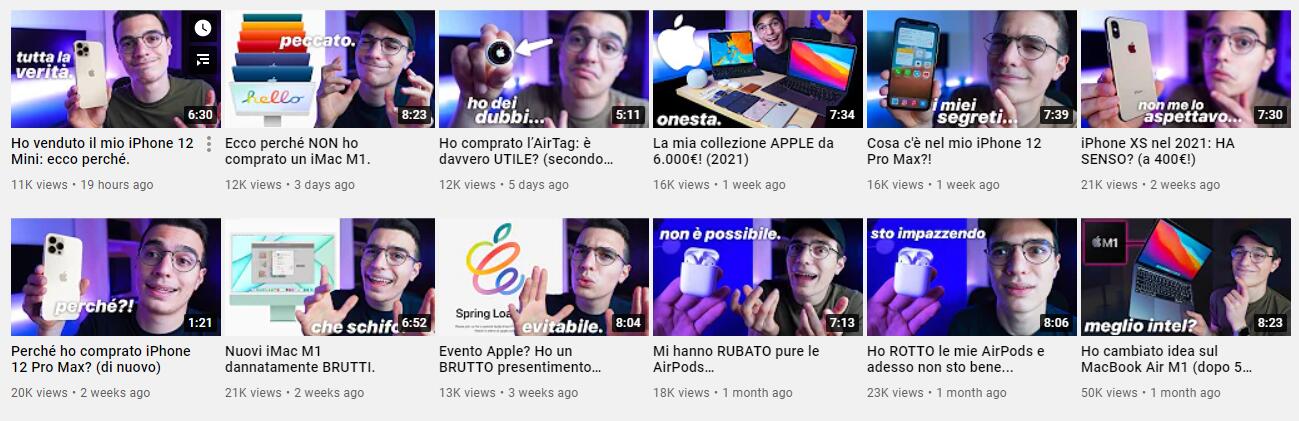Open the menu for the iPhone 12 Mini video

pyautogui.click(x=209, y=145)
